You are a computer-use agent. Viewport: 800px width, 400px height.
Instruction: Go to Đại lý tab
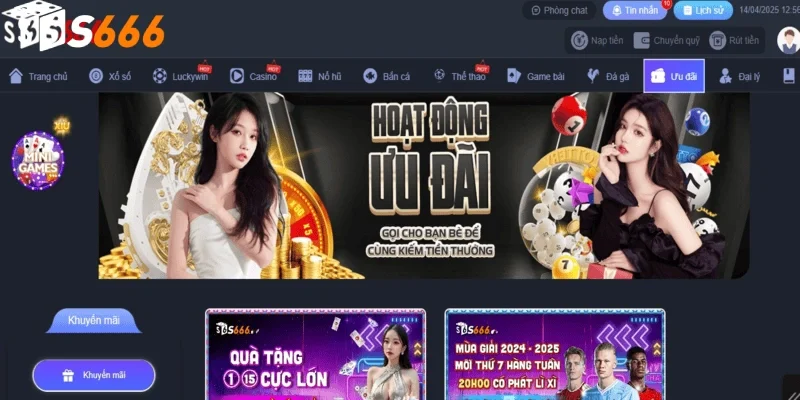pos(741,76)
